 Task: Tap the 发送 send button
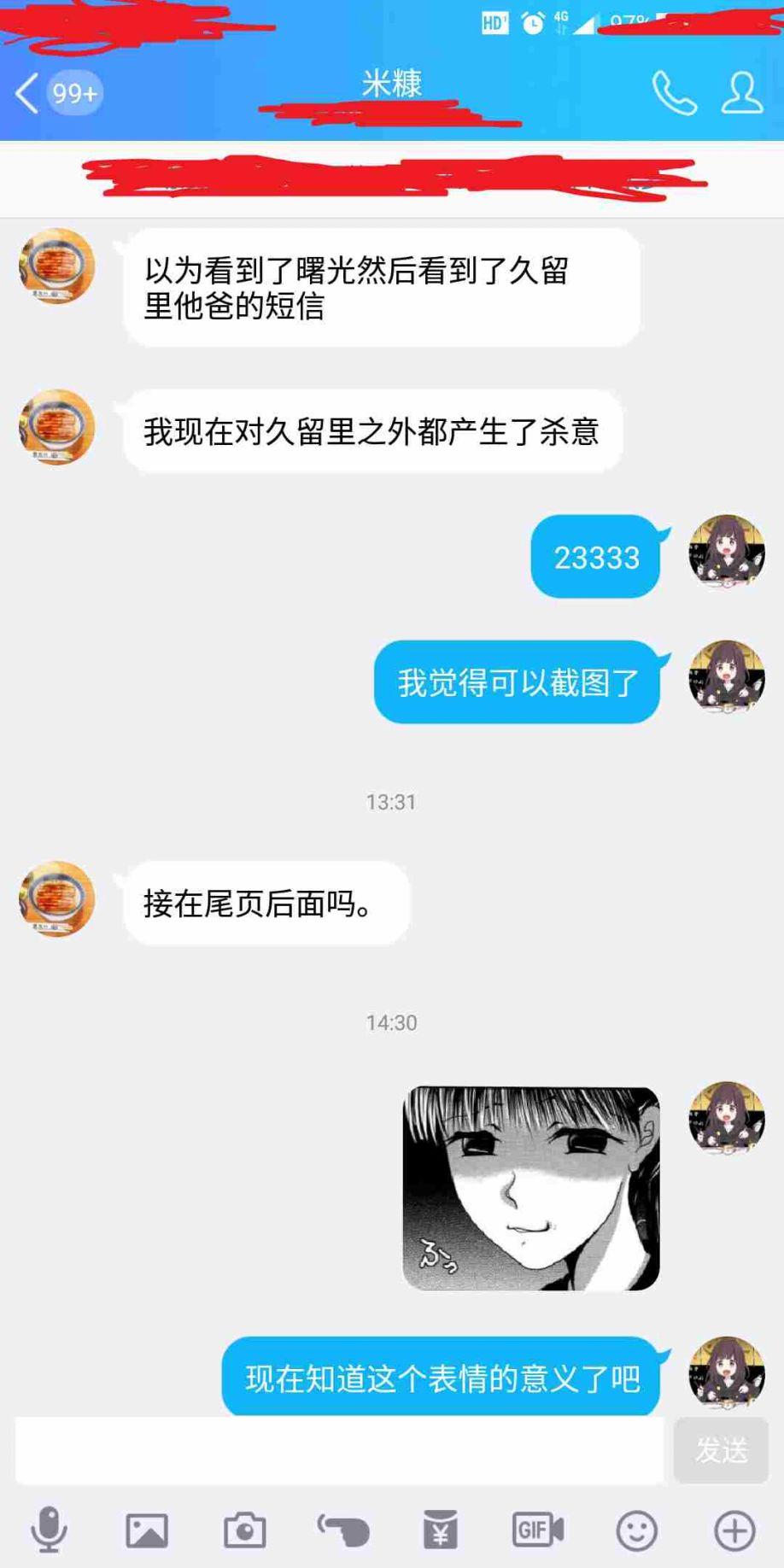(x=721, y=1450)
